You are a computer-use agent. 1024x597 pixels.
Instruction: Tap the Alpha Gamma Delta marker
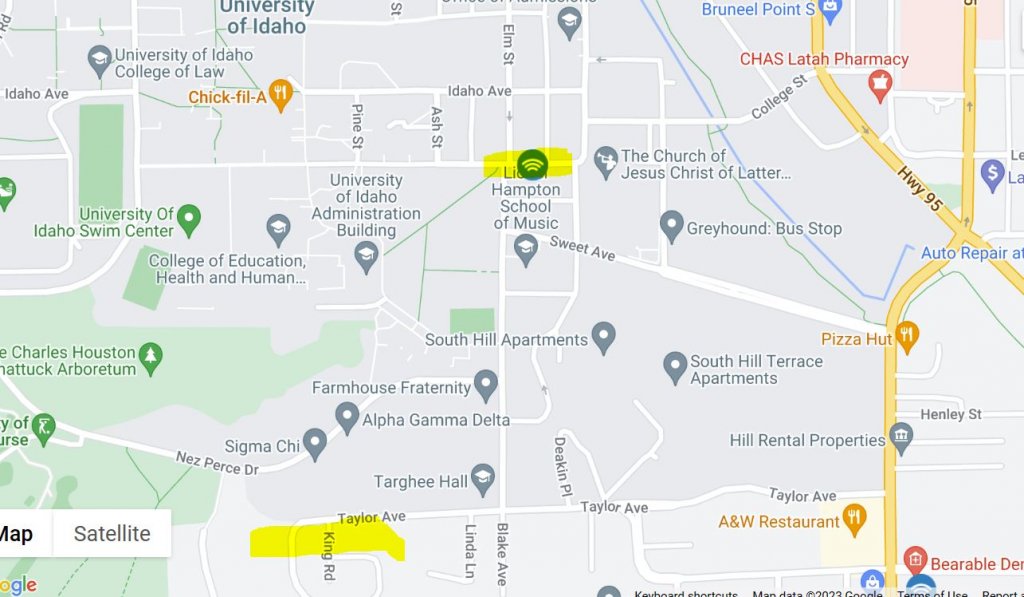[x=347, y=417]
